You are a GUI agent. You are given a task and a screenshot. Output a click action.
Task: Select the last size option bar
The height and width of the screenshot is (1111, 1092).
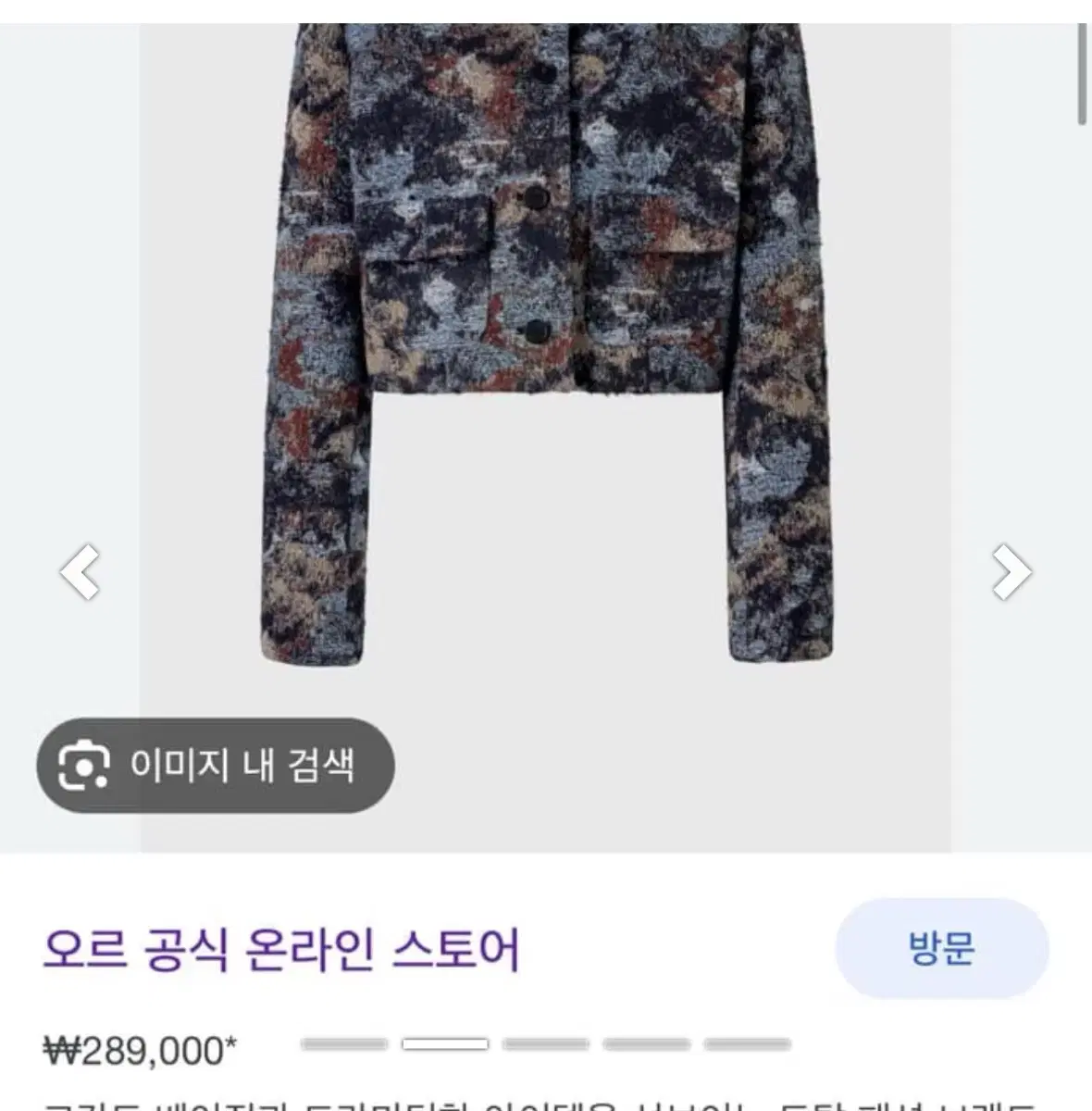coord(746,1042)
